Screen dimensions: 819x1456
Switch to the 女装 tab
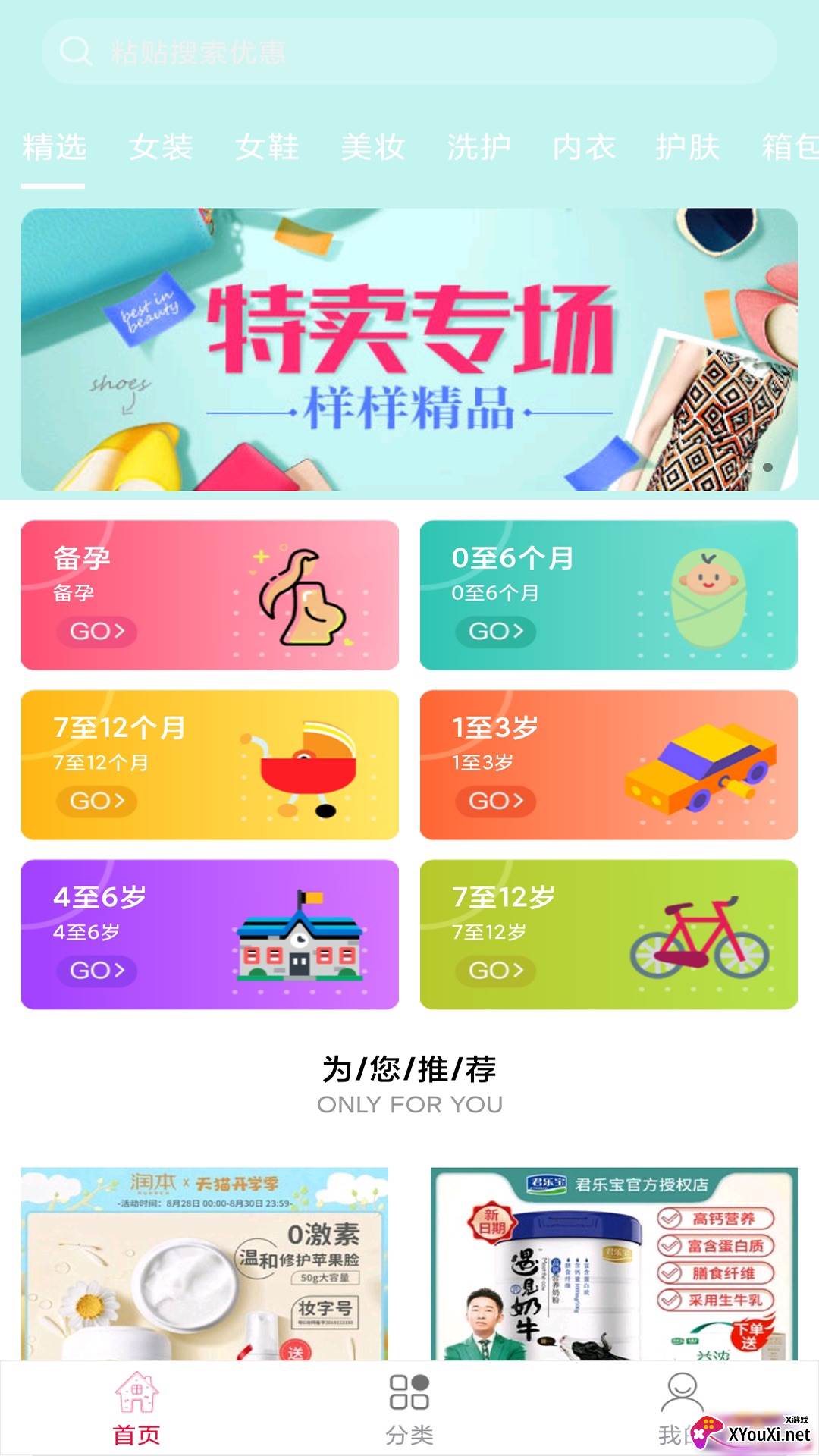161,147
